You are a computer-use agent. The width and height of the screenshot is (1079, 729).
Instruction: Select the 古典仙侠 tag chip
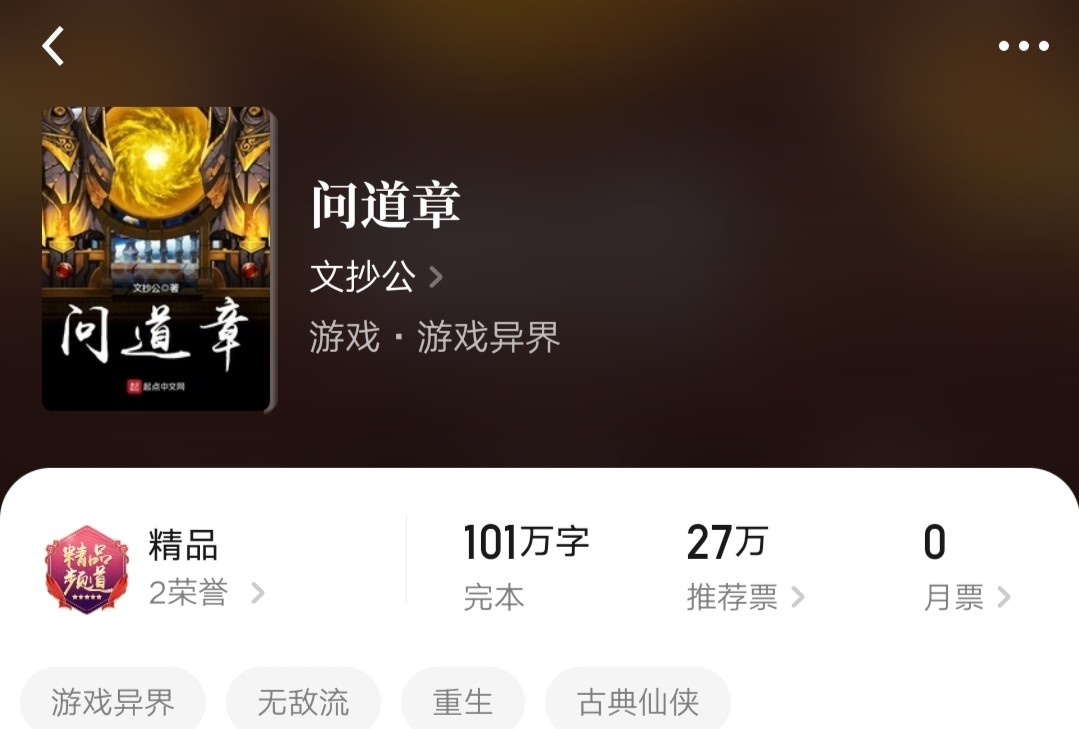(638, 702)
